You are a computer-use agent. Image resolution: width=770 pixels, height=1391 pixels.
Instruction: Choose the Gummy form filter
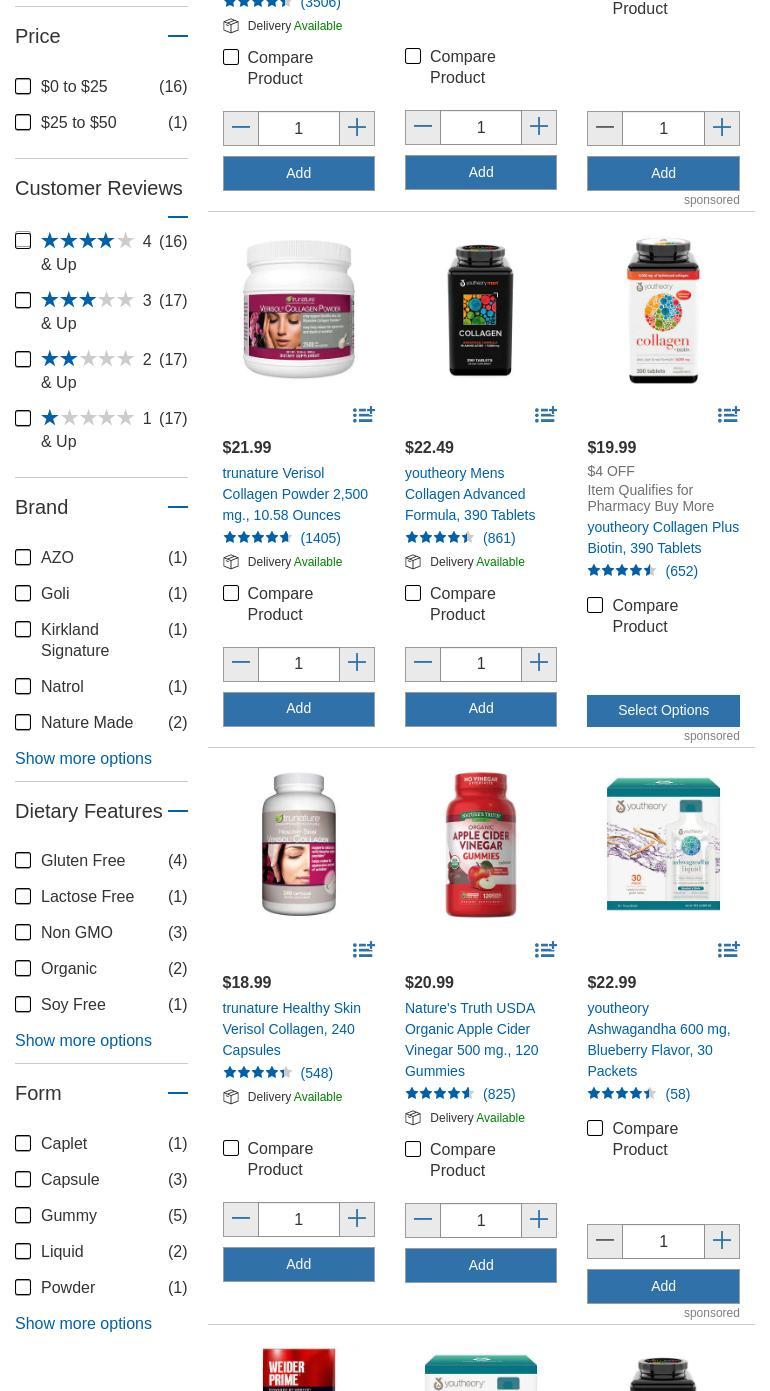click(x=23, y=1216)
